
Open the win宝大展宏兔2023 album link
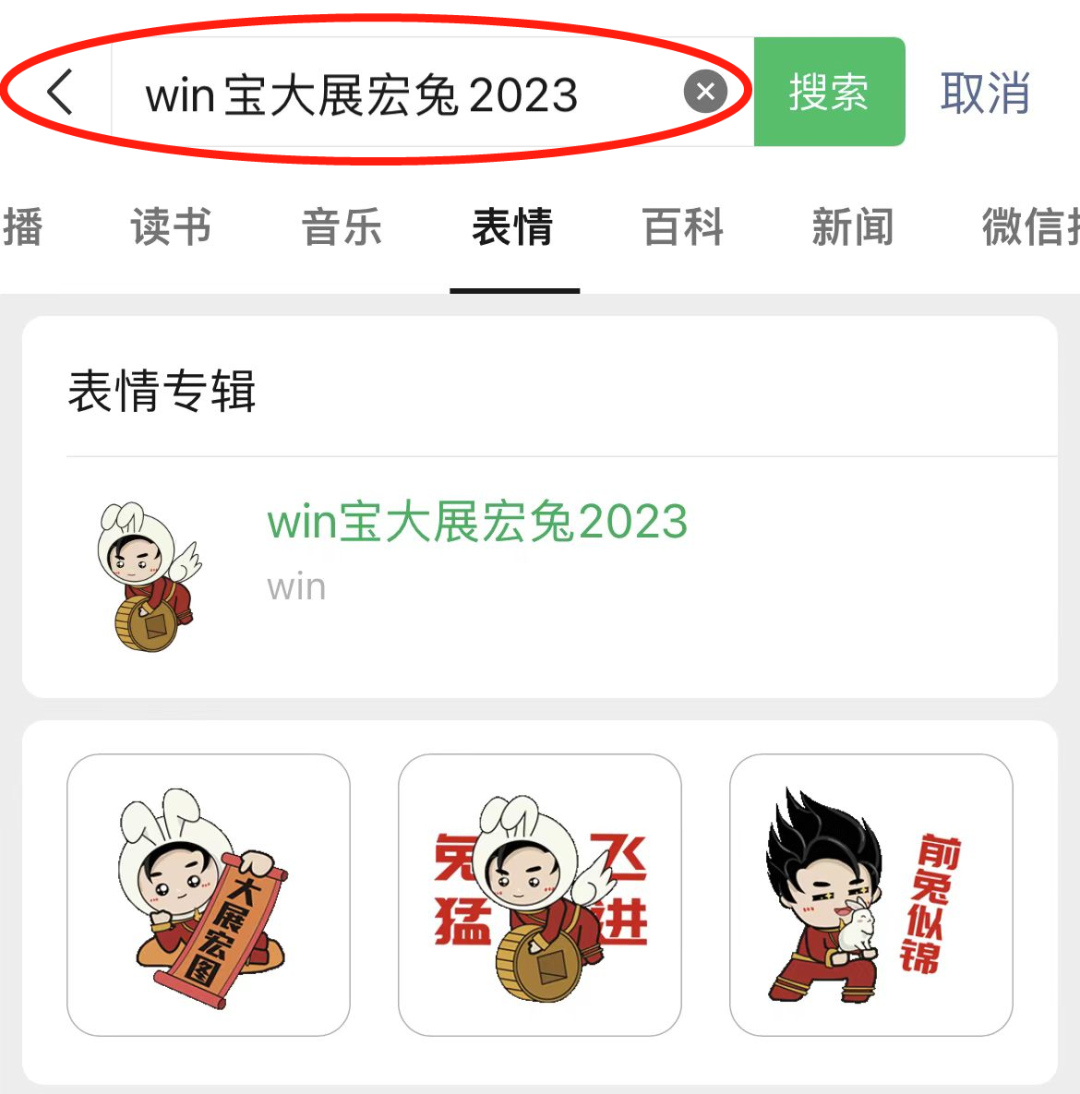pyautogui.click(x=477, y=521)
